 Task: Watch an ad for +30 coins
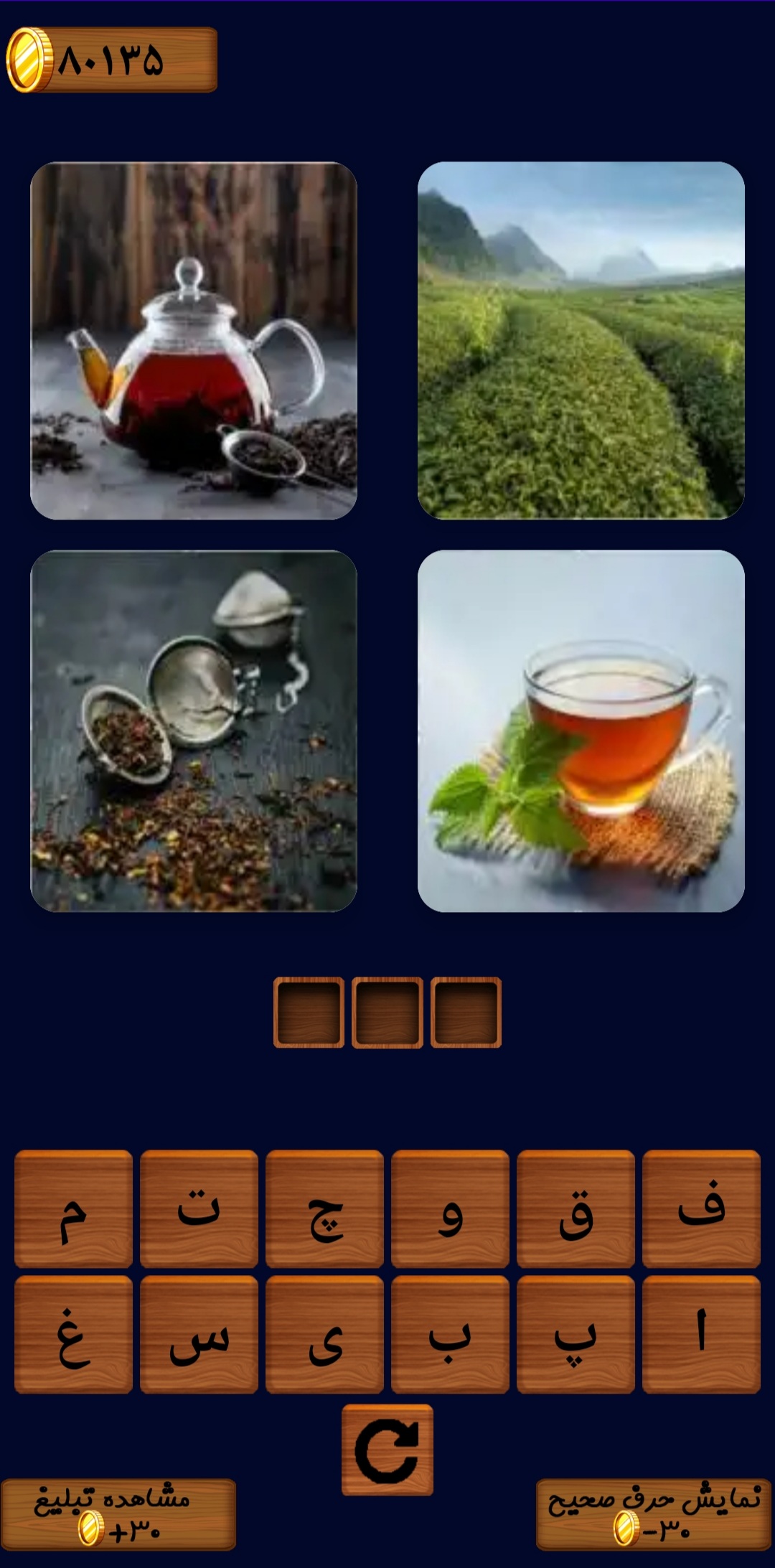point(118,1514)
